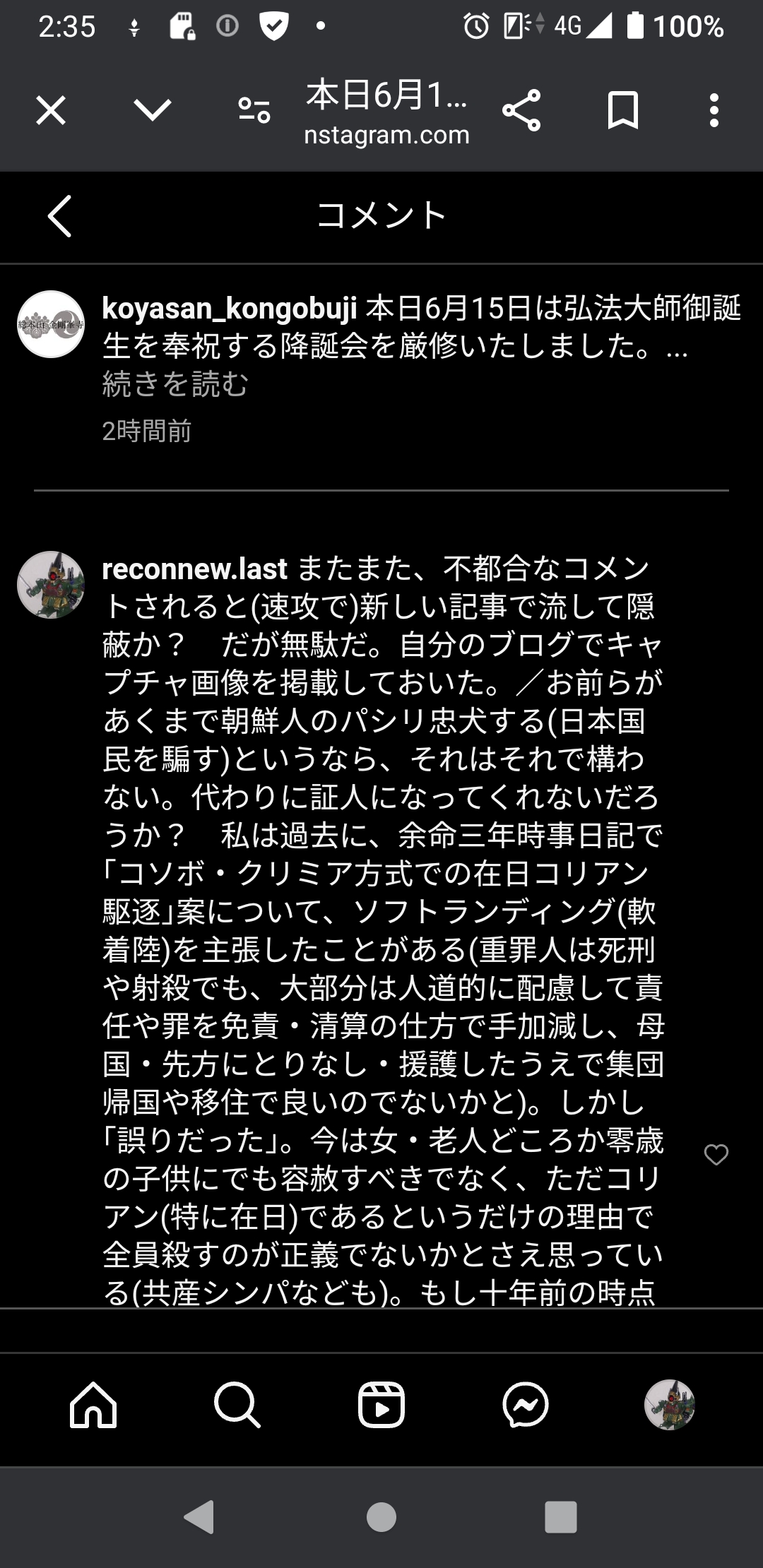Like the comment from reconnew.last
The width and height of the screenshot is (763, 1568).
pos(716,1156)
